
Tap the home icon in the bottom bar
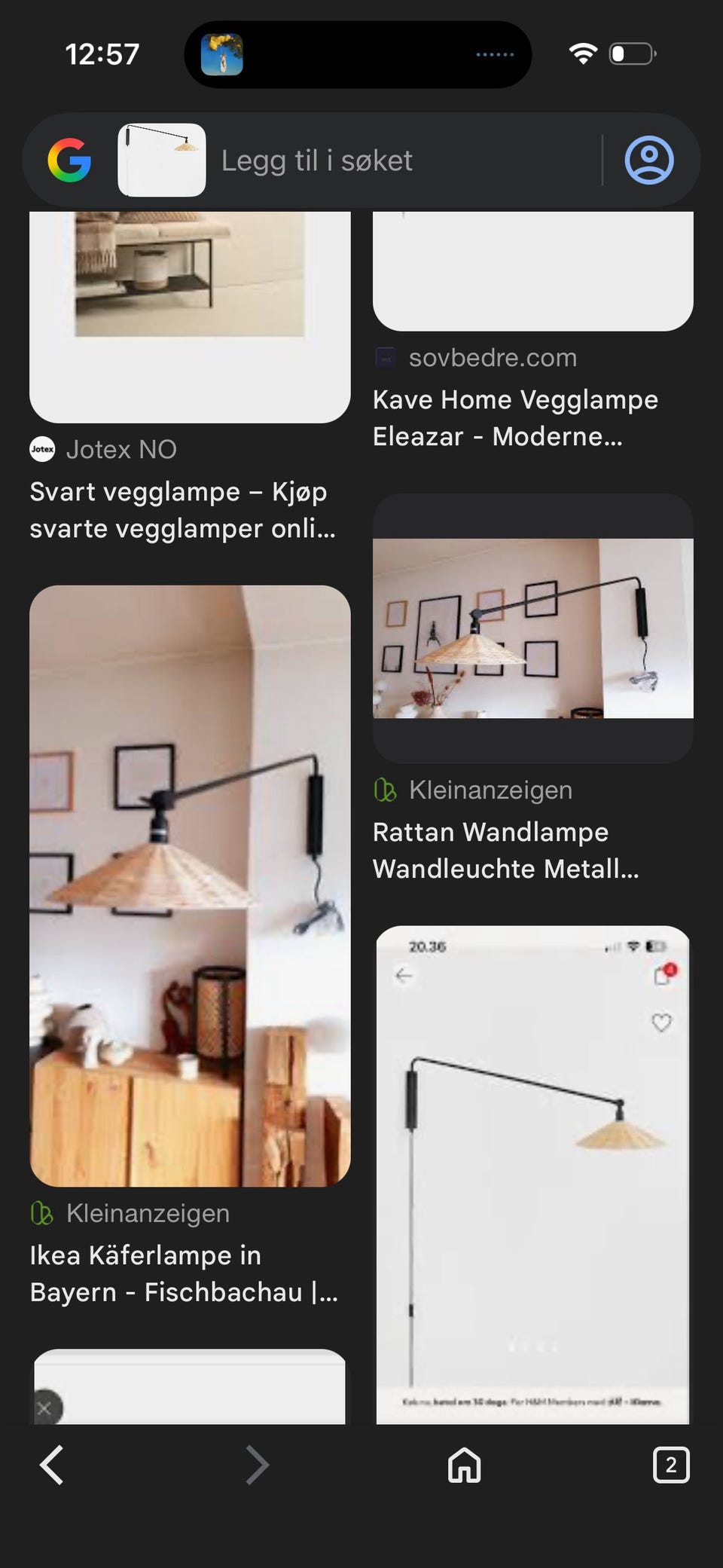pyautogui.click(x=462, y=1466)
